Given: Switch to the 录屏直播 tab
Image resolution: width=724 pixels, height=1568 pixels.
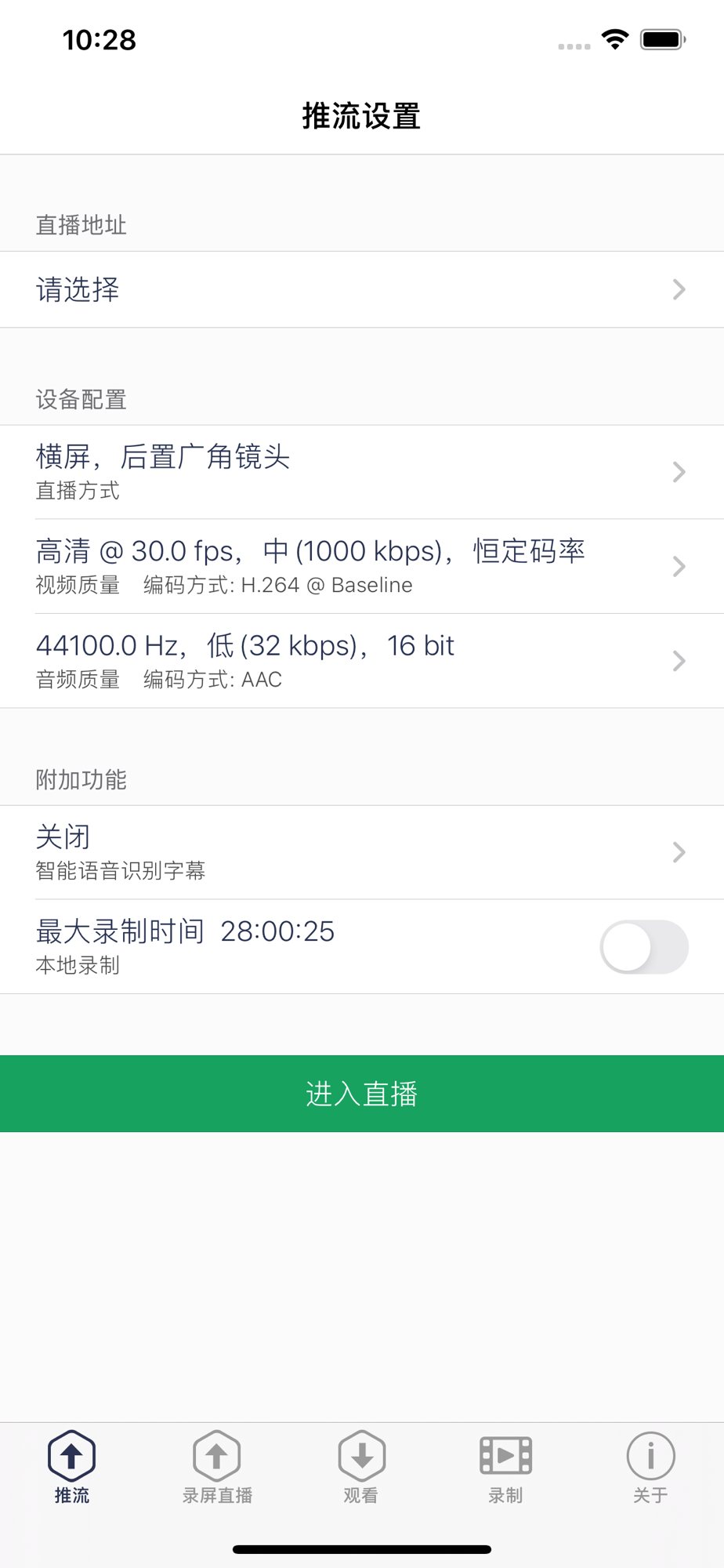Looking at the screenshot, I should 217,1467.
